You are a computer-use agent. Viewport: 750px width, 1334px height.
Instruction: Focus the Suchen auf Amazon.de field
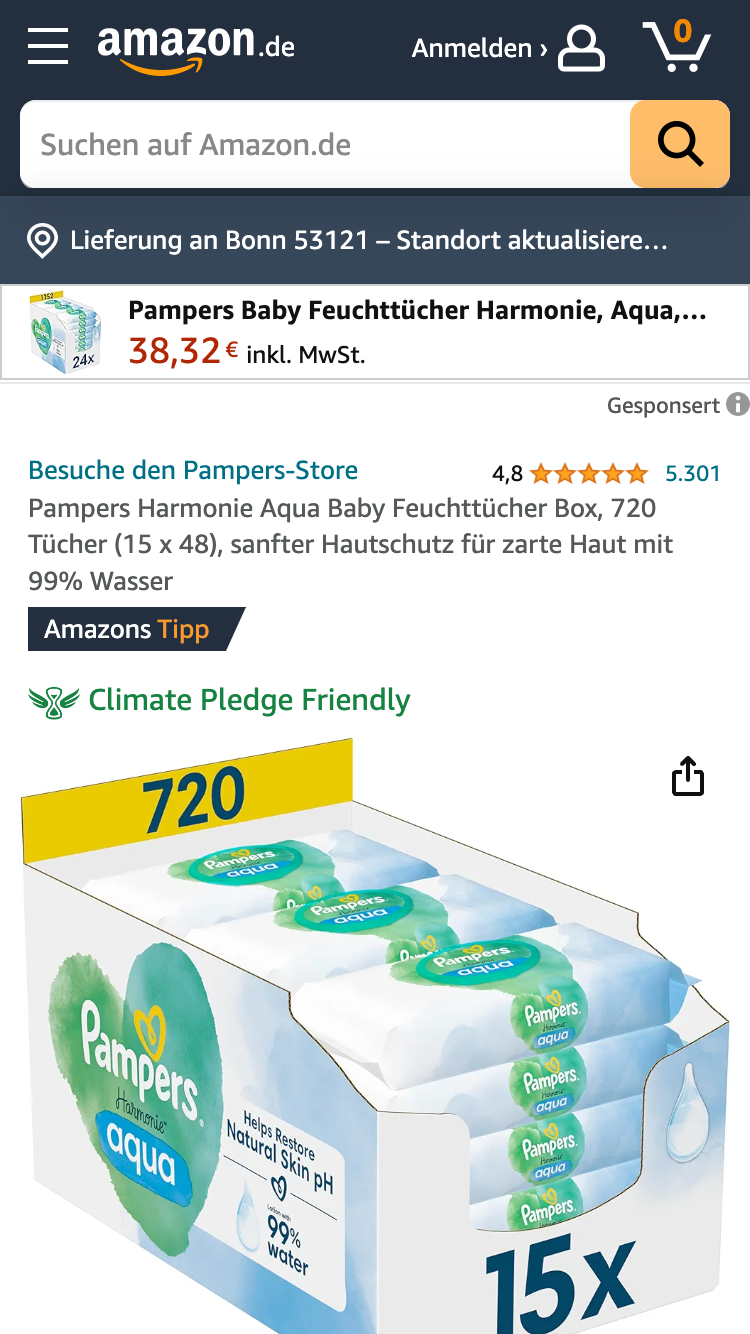[x=325, y=145]
